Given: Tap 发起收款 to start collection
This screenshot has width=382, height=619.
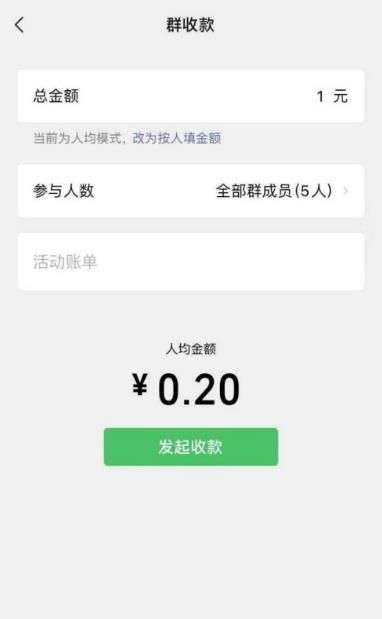Looking at the screenshot, I should 191,447.
